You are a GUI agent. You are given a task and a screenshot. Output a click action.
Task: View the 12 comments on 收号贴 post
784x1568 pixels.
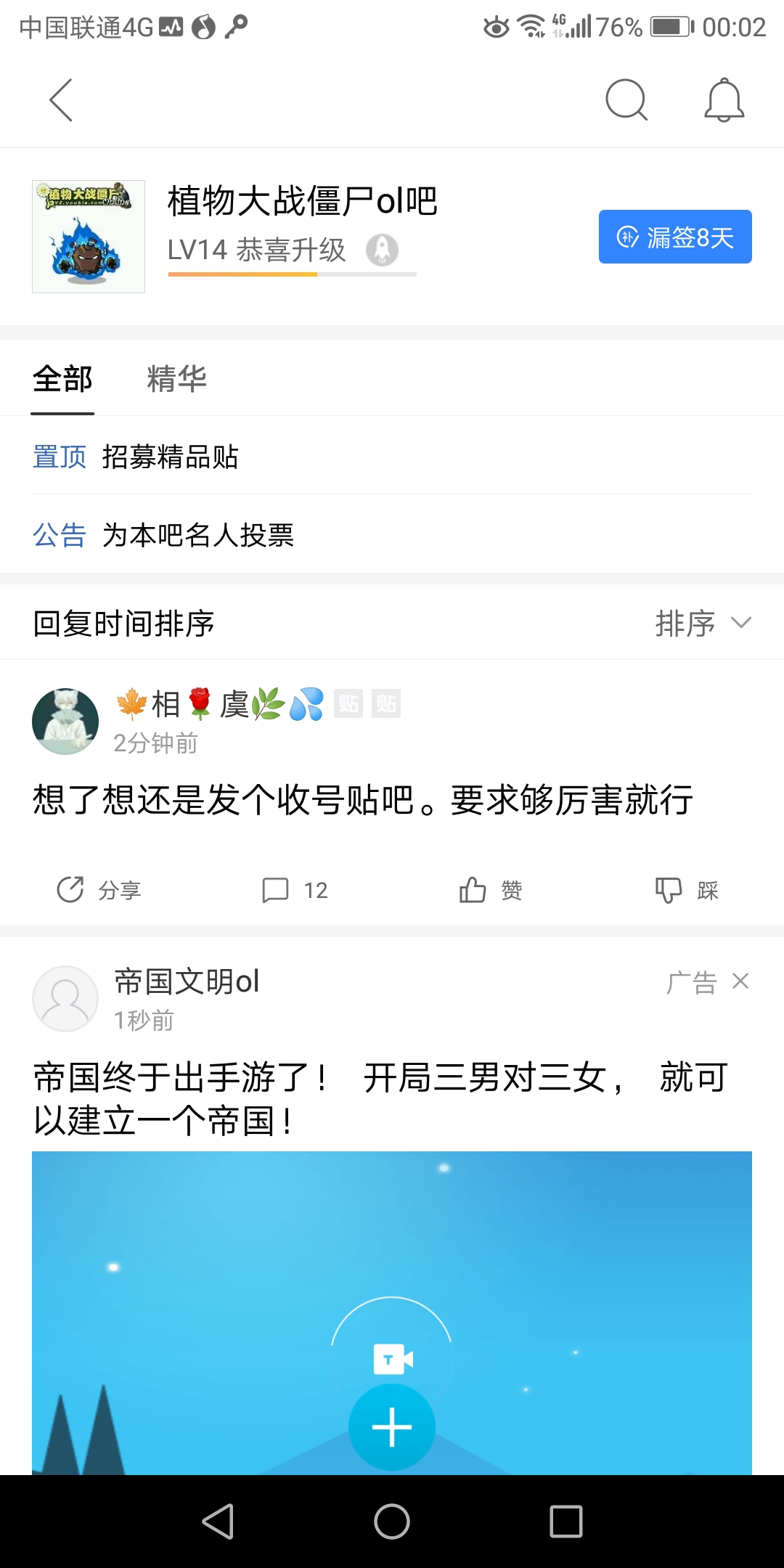[x=295, y=890]
